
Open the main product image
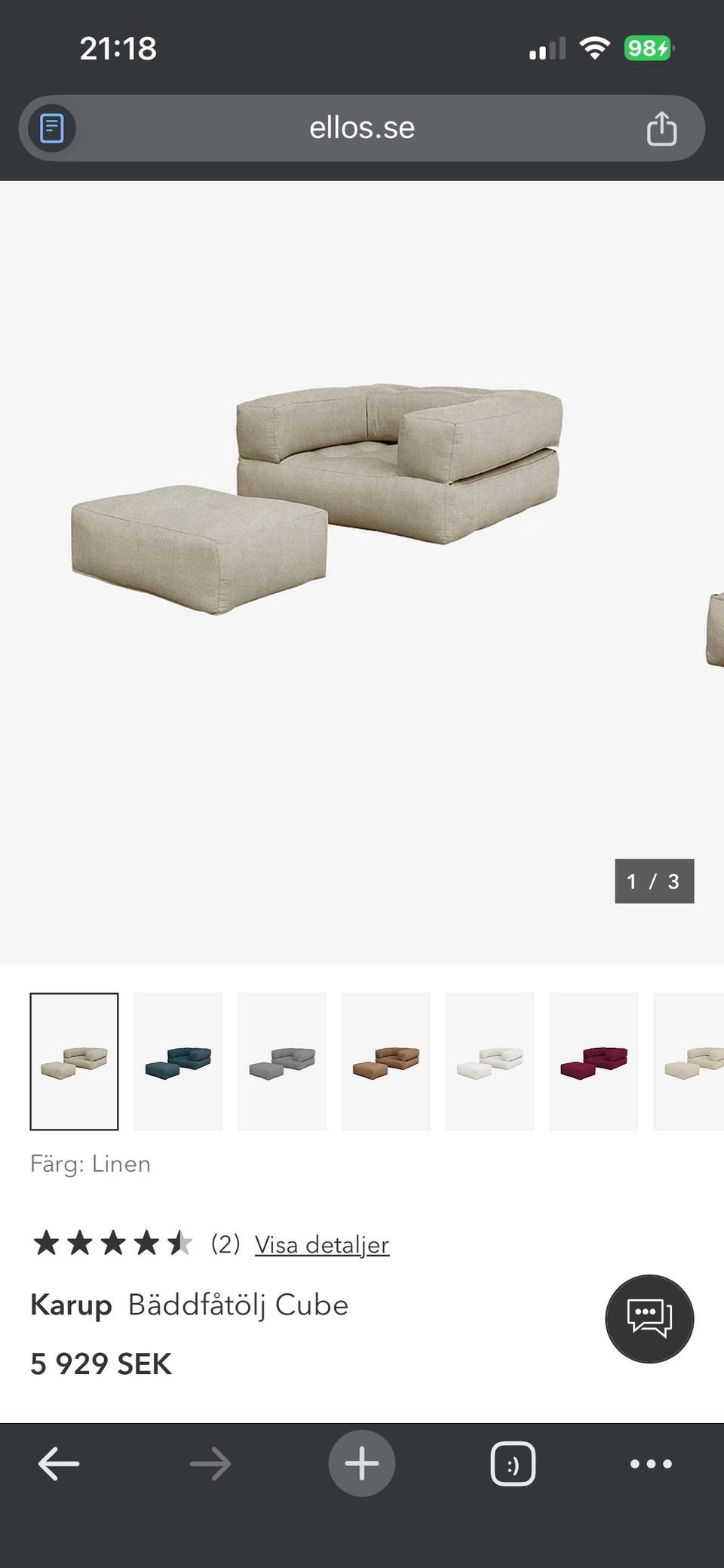pos(362,571)
